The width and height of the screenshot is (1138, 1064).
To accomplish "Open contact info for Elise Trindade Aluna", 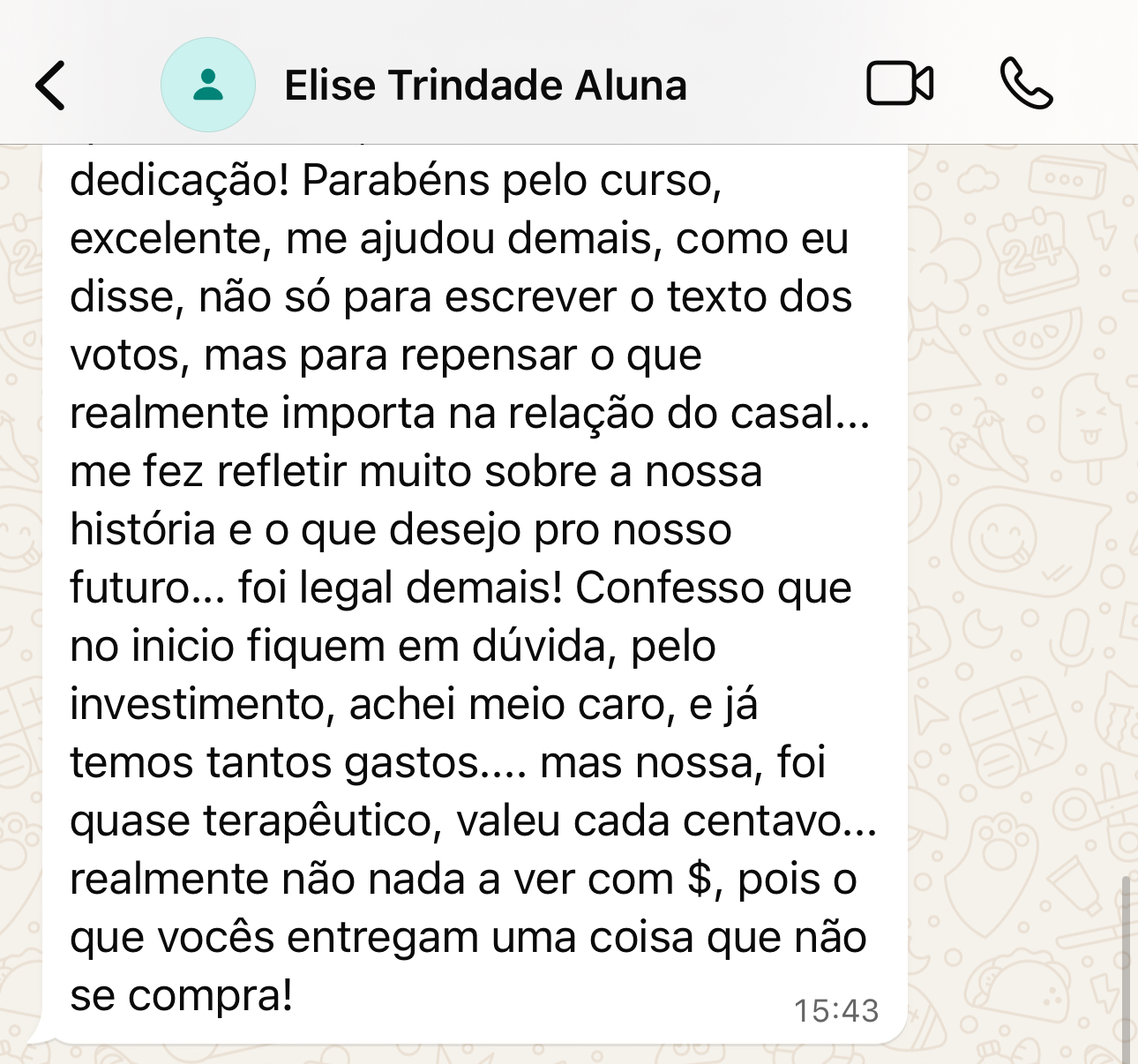I will click(x=485, y=86).
